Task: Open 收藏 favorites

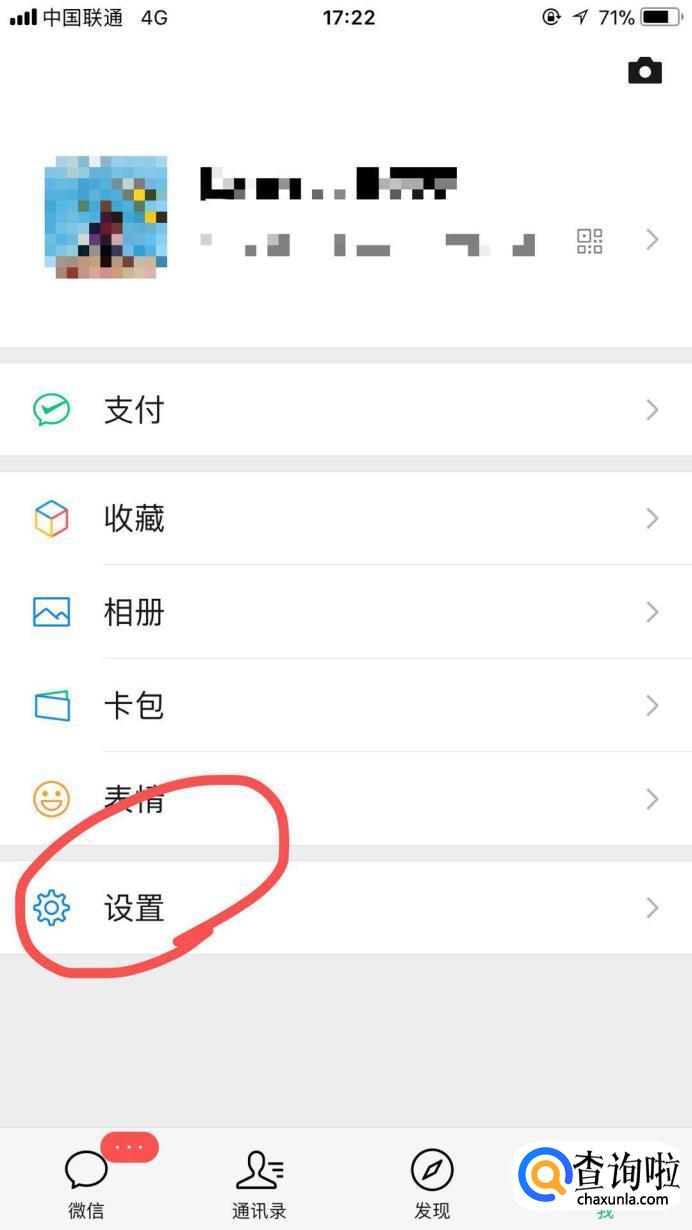Action: pos(346,518)
